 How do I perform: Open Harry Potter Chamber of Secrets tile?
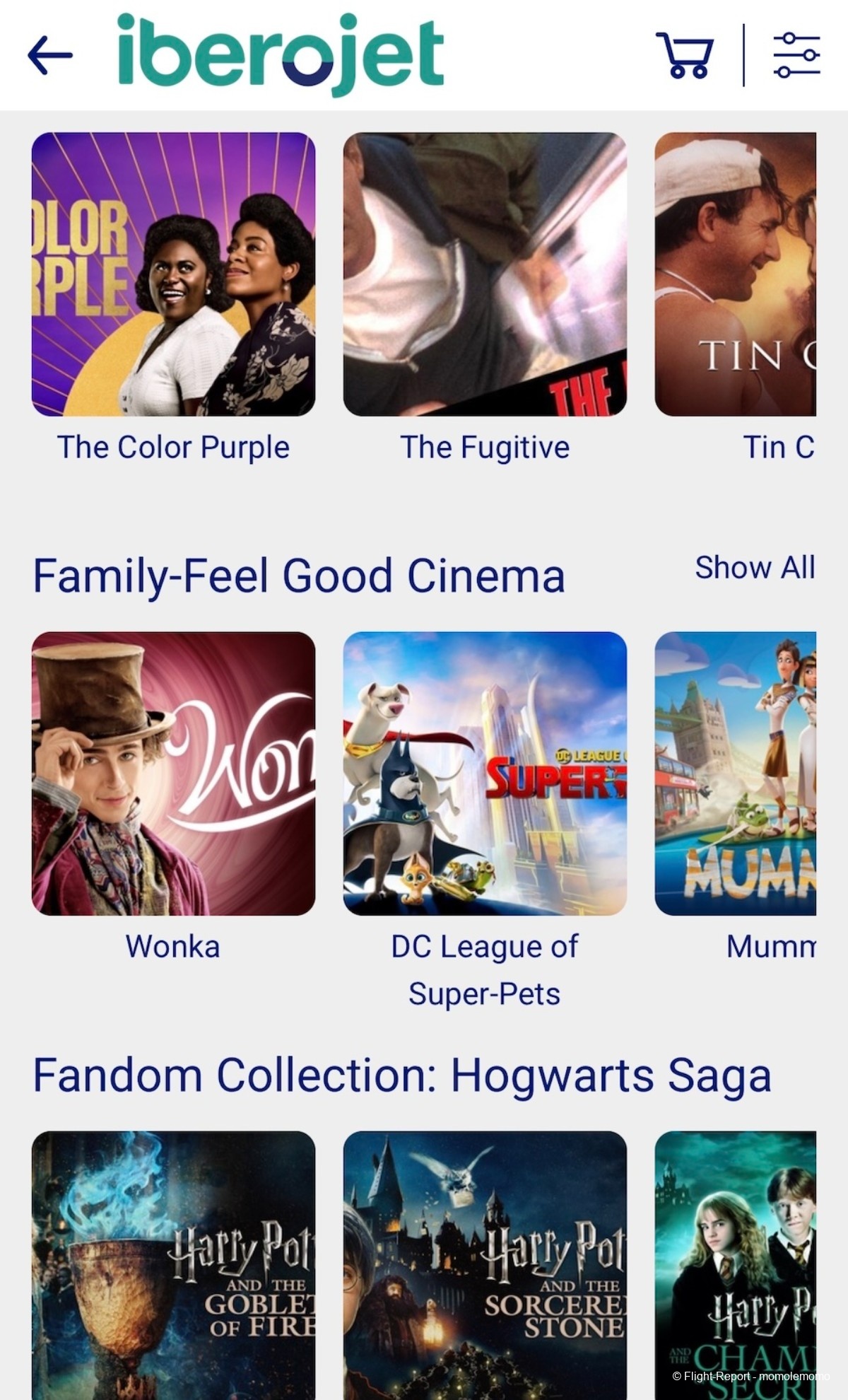coord(736,1264)
